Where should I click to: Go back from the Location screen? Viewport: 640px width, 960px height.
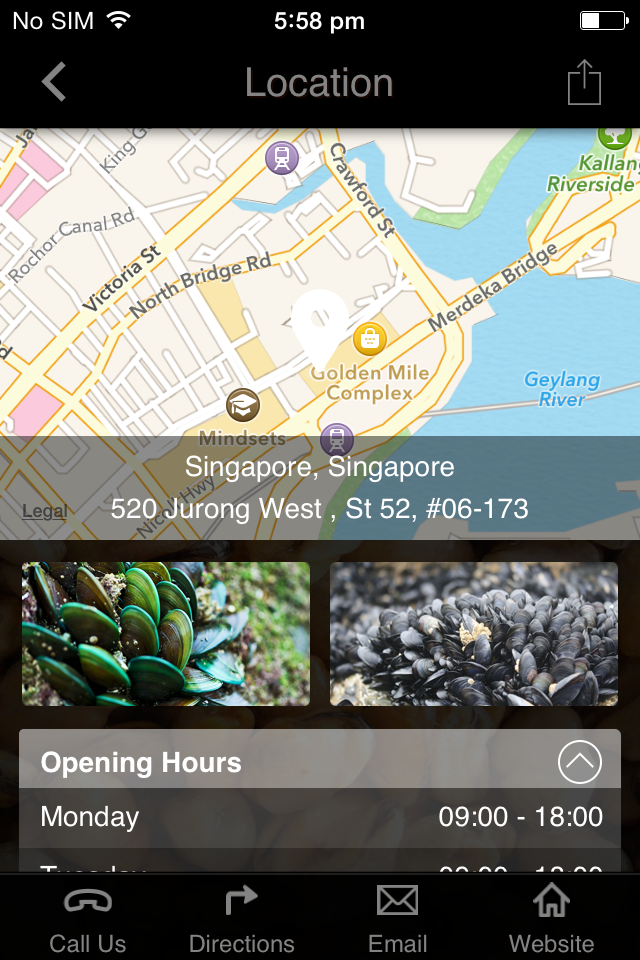coord(54,82)
